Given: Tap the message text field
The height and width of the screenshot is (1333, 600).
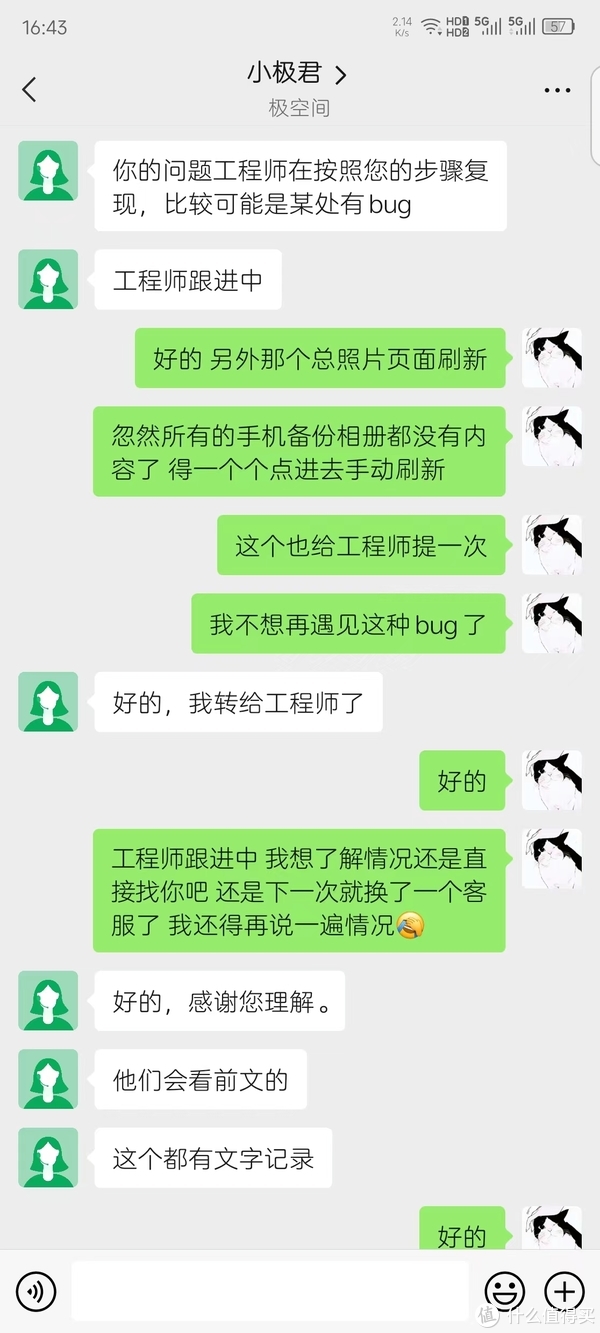Looking at the screenshot, I should coord(270,1291).
